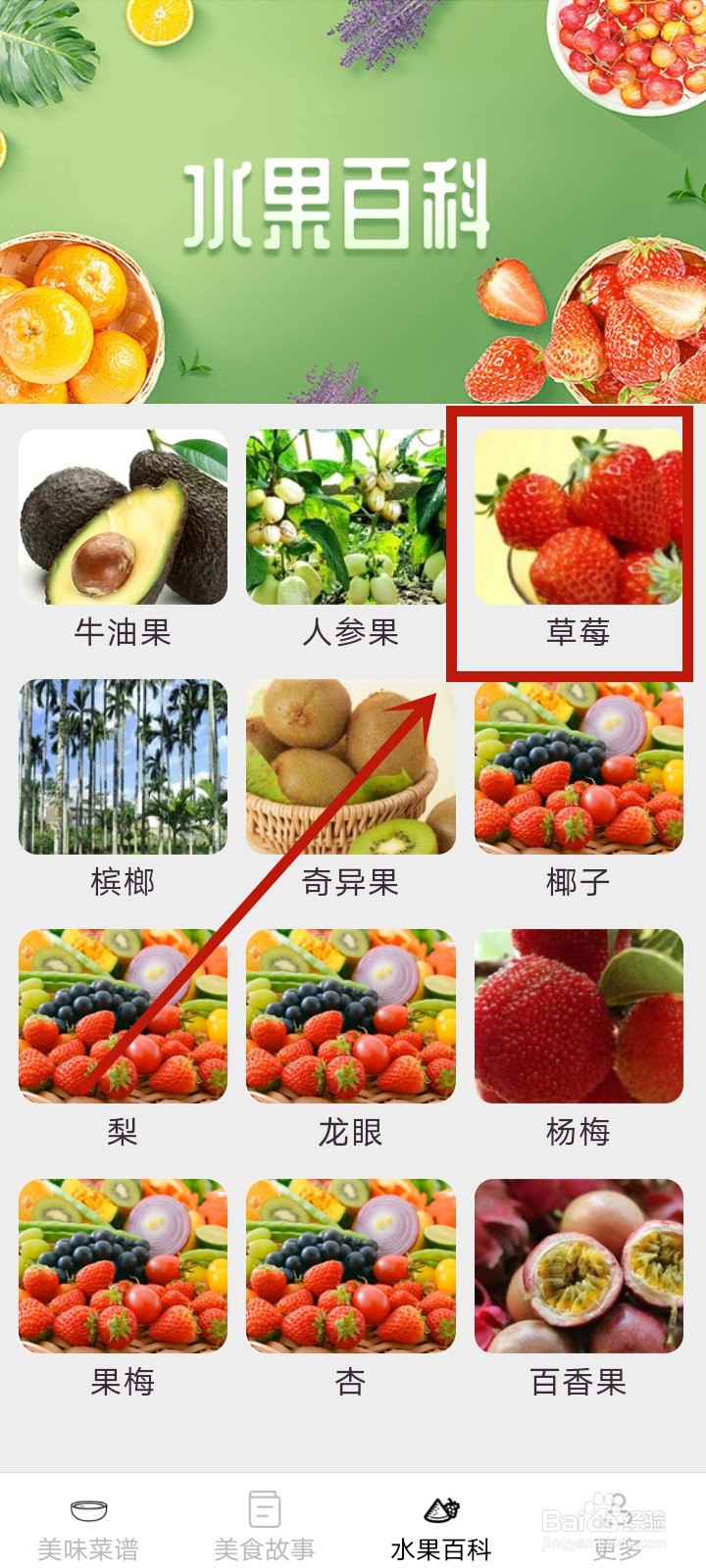This screenshot has width=706, height=1568.
Task: Open the 椰子 entry thumbnail
Action: coord(577,769)
